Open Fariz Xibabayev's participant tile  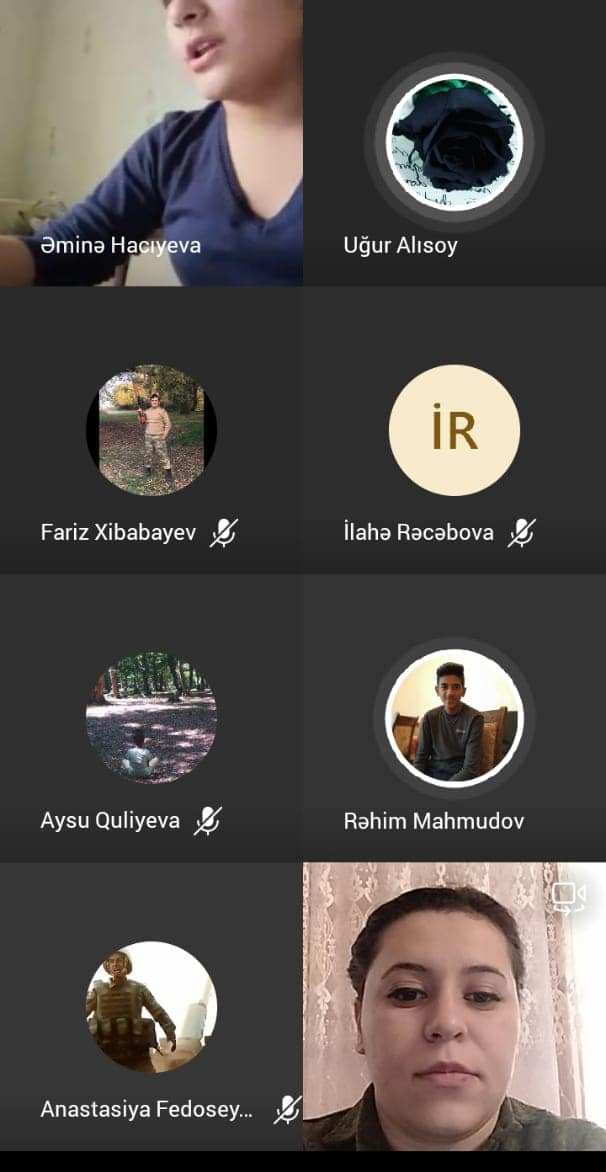151,430
